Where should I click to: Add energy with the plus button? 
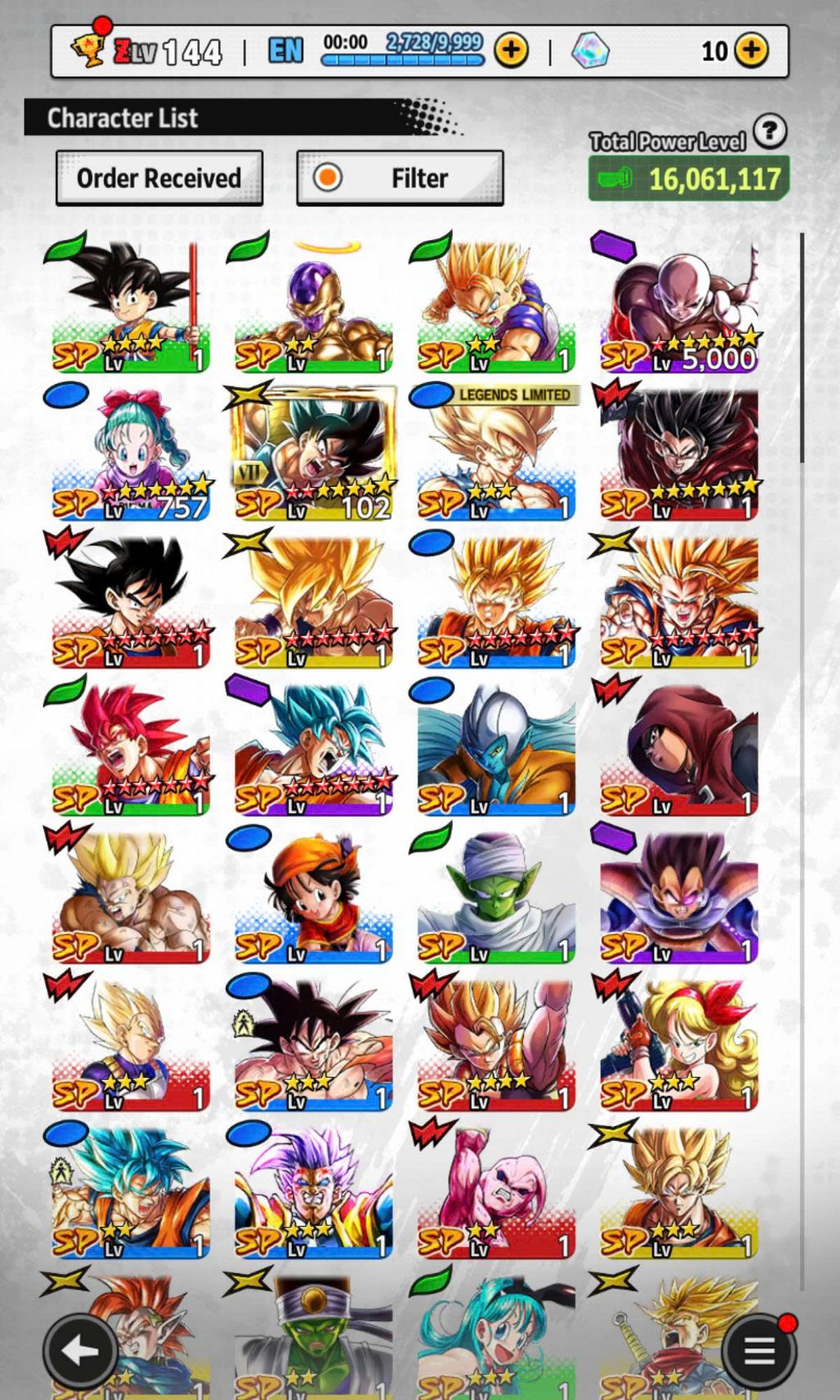tap(511, 51)
